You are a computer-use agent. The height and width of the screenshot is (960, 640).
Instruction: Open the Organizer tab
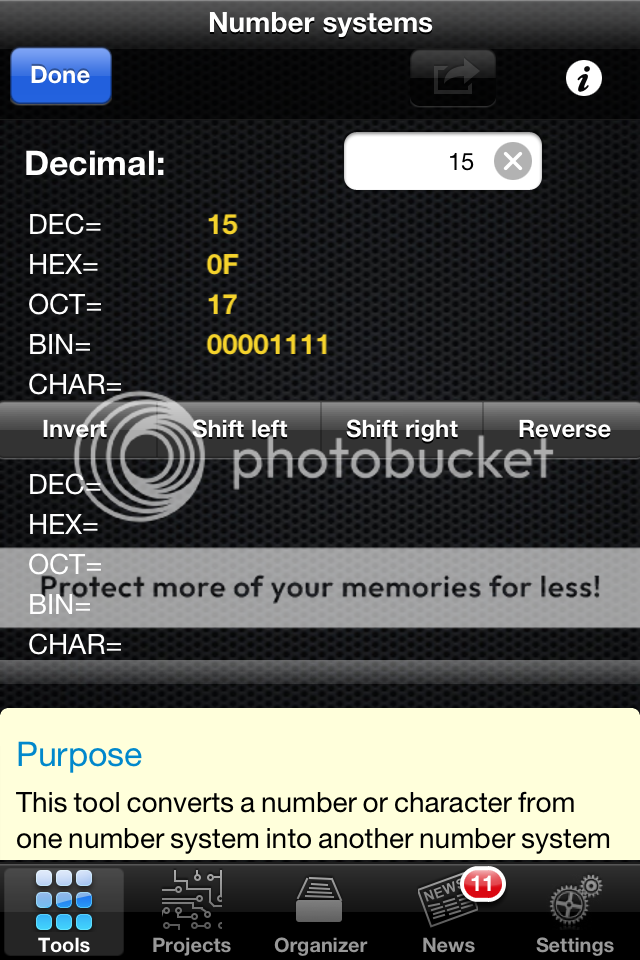(x=321, y=912)
